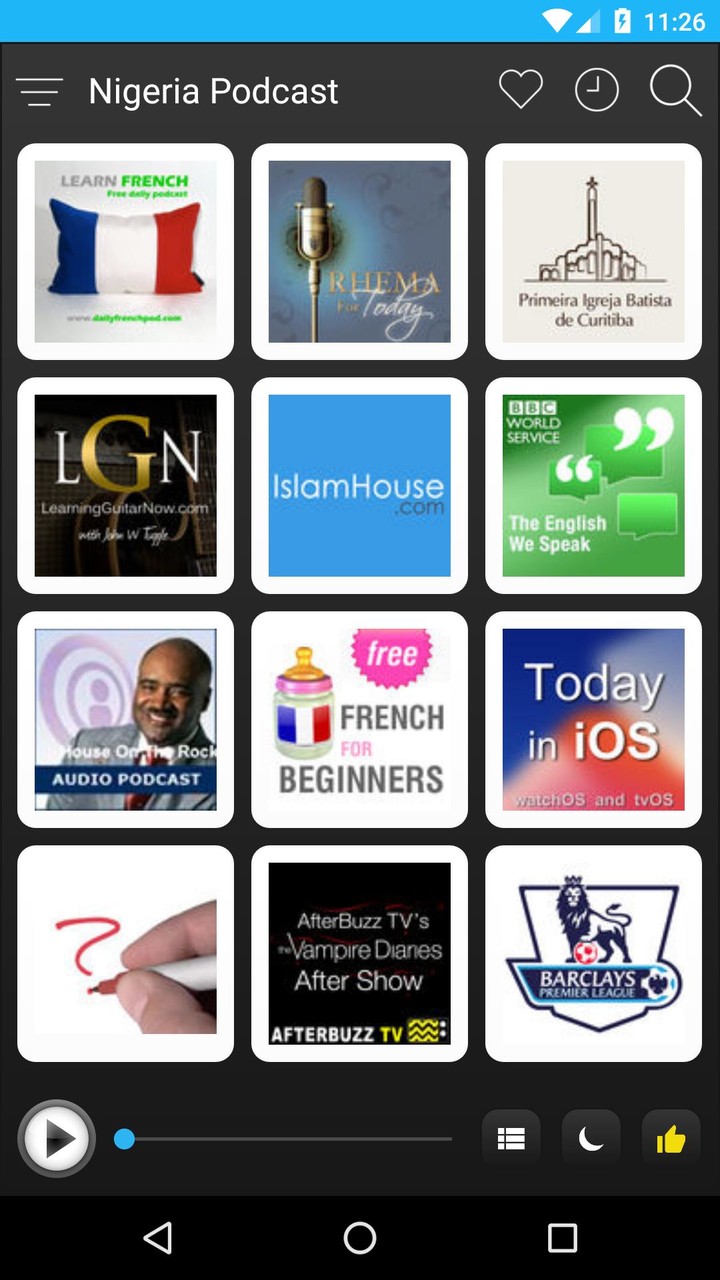
Task: Open the French for Beginners podcast
Action: [360, 719]
